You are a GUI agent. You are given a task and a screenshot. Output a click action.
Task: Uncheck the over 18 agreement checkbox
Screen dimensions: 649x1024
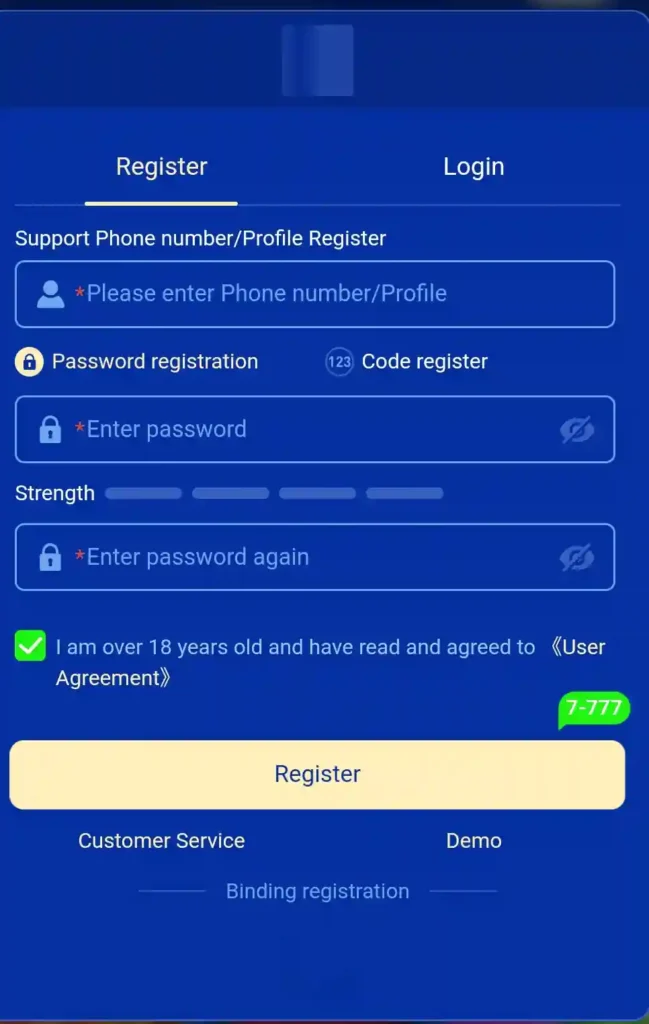tap(31, 646)
